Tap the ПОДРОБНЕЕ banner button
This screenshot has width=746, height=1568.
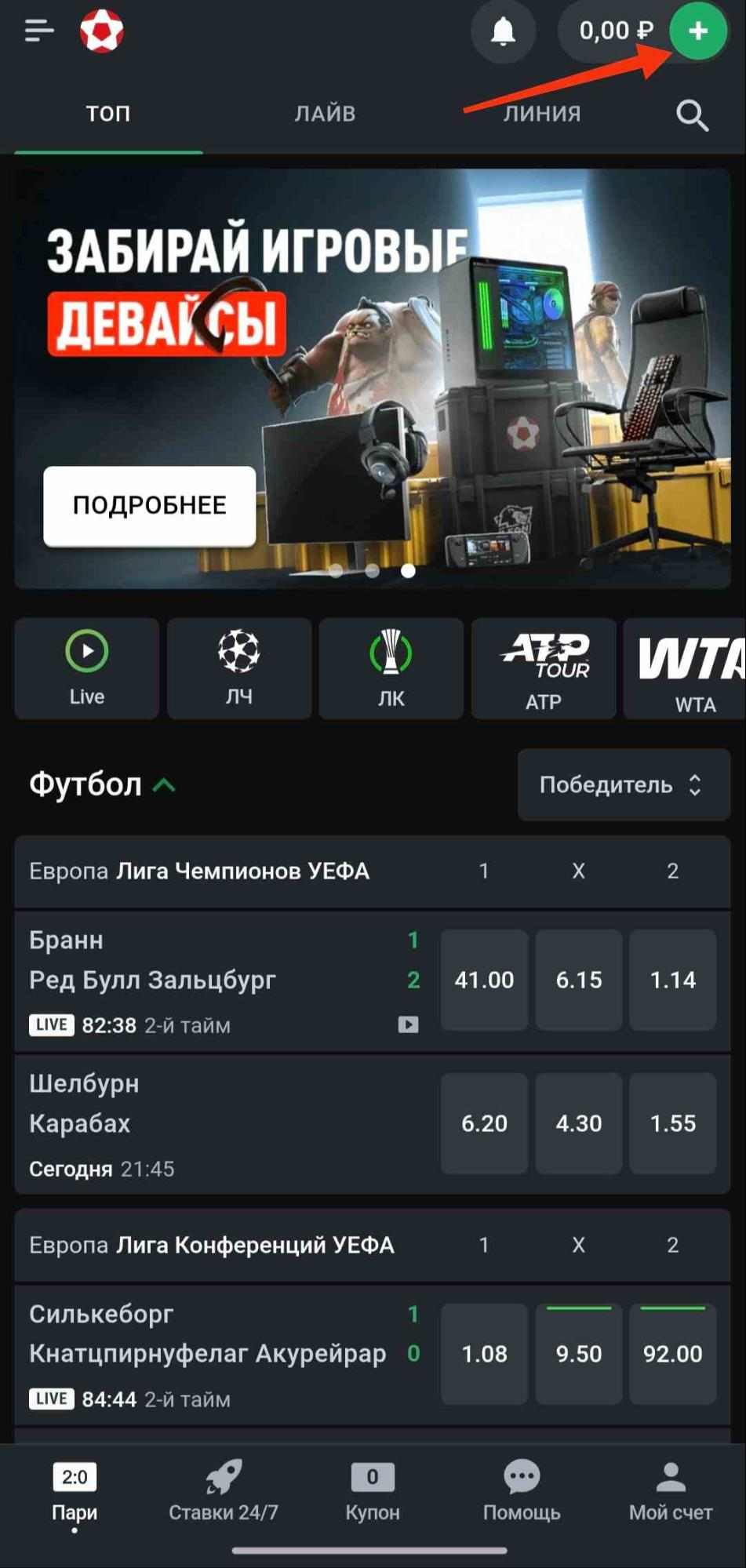(150, 505)
